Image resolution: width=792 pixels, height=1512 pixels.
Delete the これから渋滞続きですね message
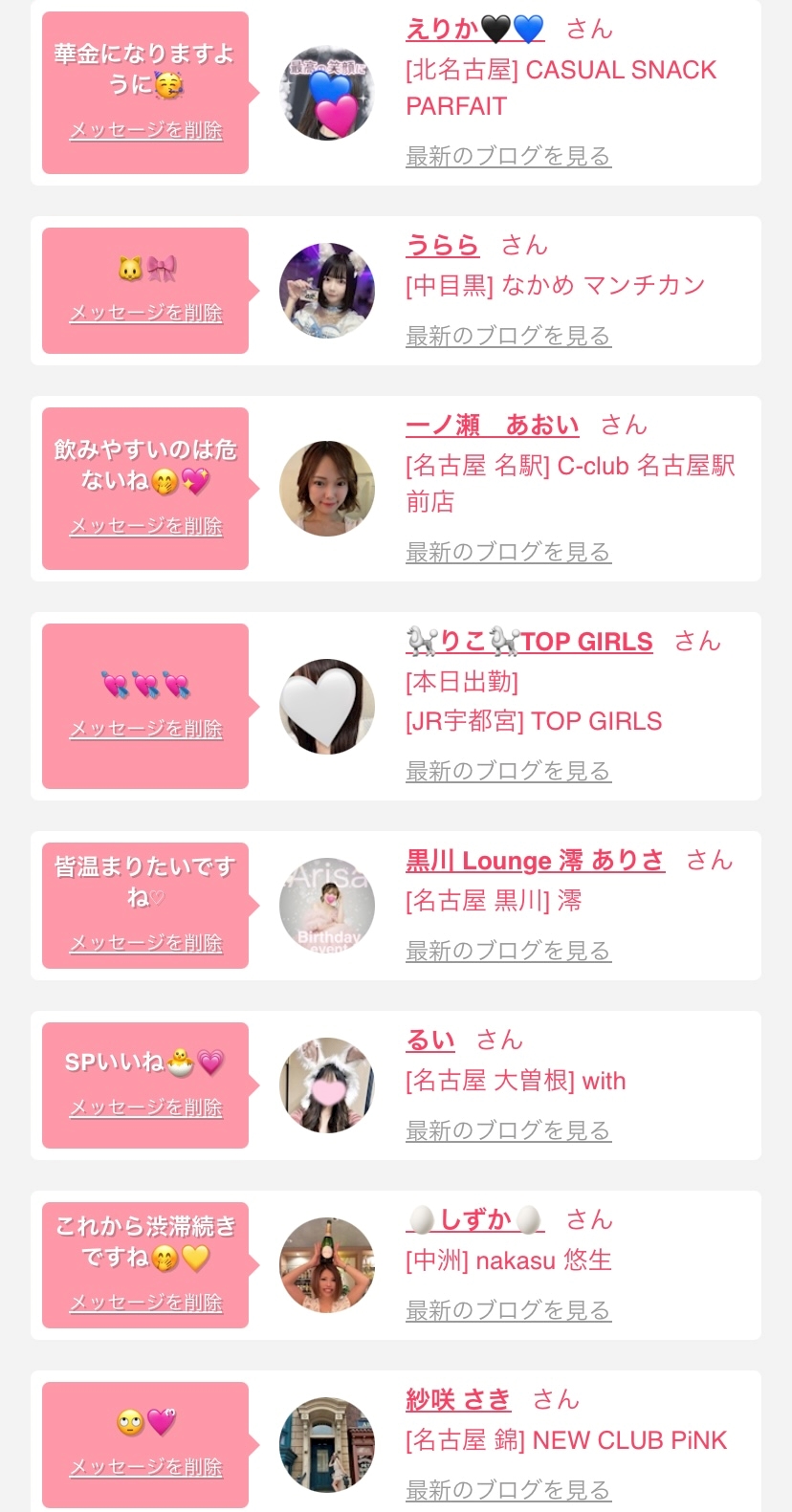pyautogui.click(x=145, y=1303)
